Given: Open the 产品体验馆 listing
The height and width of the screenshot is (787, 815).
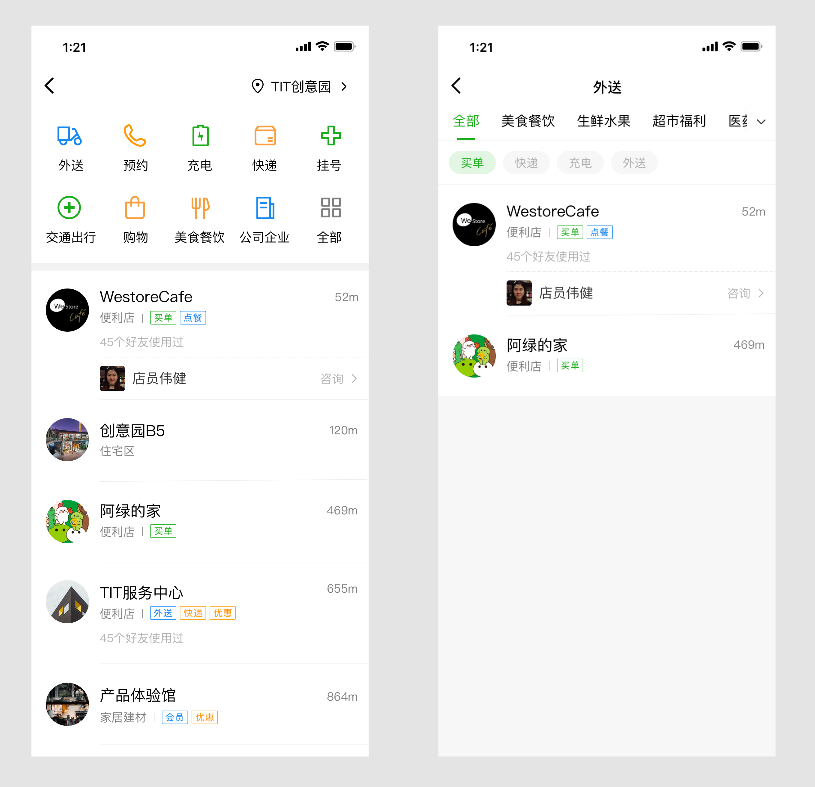Looking at the screenshot, I should 200,705.
